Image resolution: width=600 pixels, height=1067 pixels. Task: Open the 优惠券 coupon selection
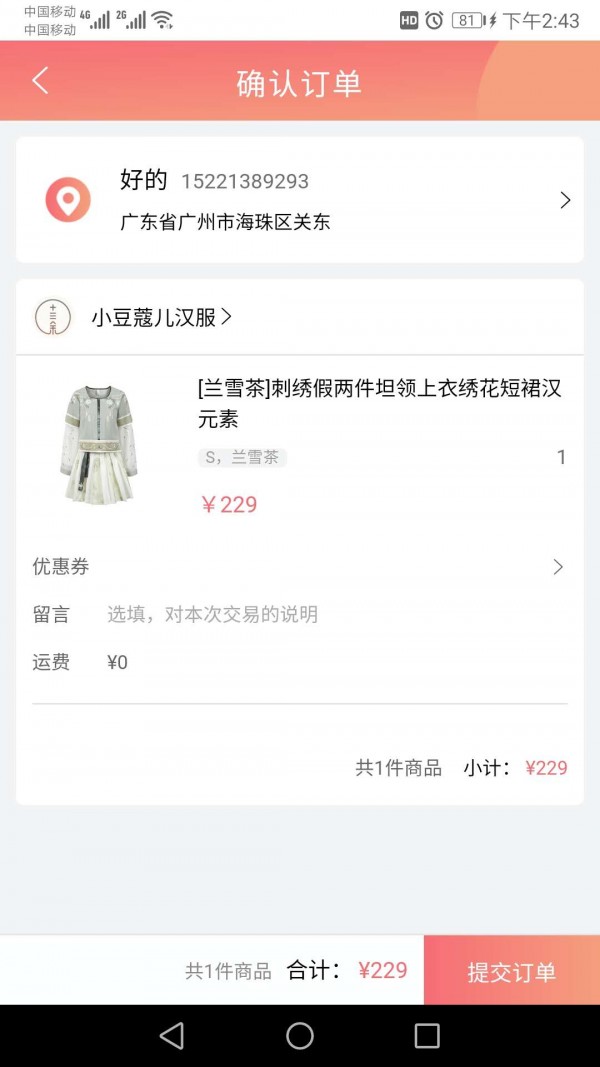pos(300,567)
